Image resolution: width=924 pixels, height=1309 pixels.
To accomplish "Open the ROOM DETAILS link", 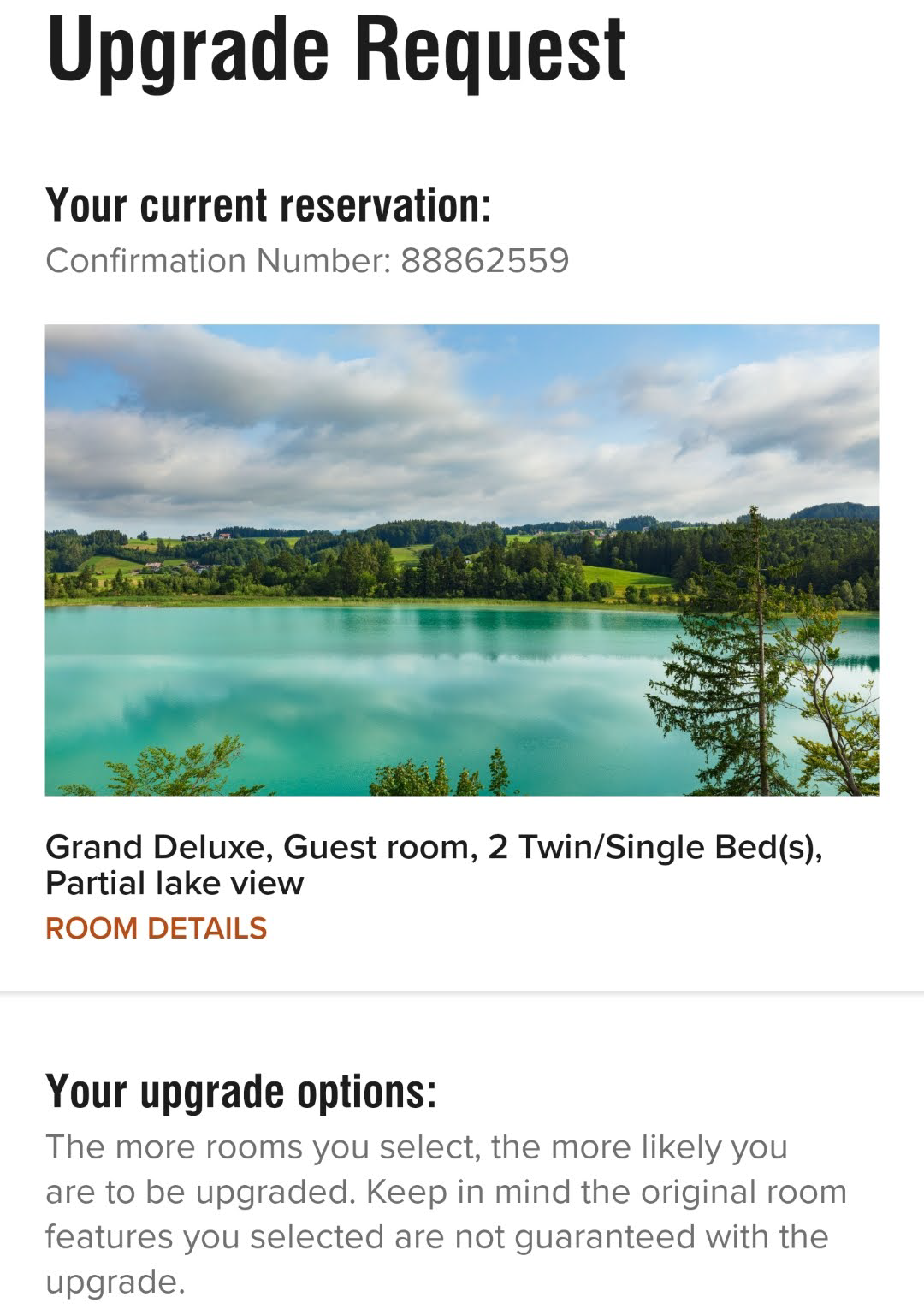I will click(x=156, y=928).
